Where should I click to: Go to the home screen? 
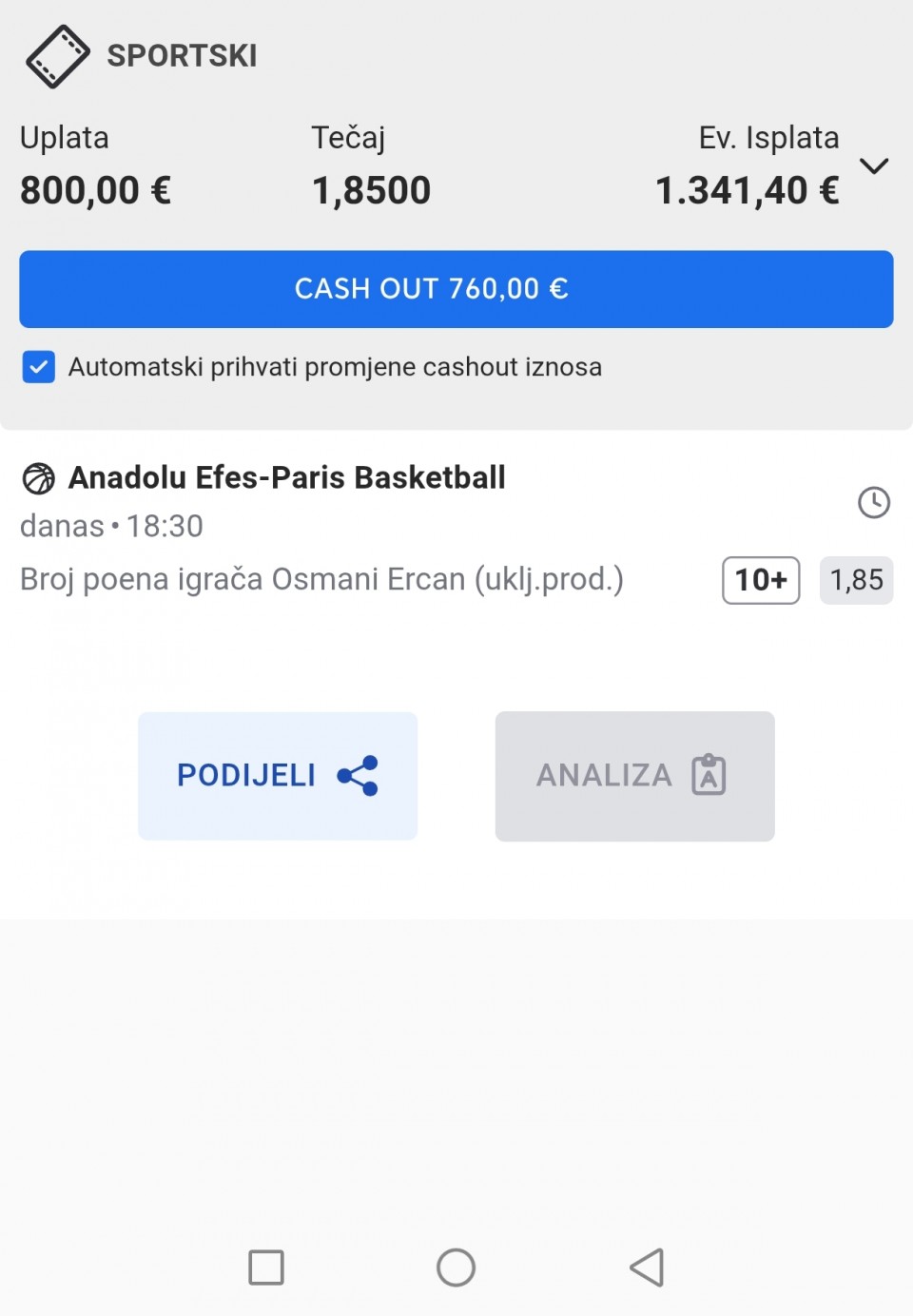[456, 1268]
